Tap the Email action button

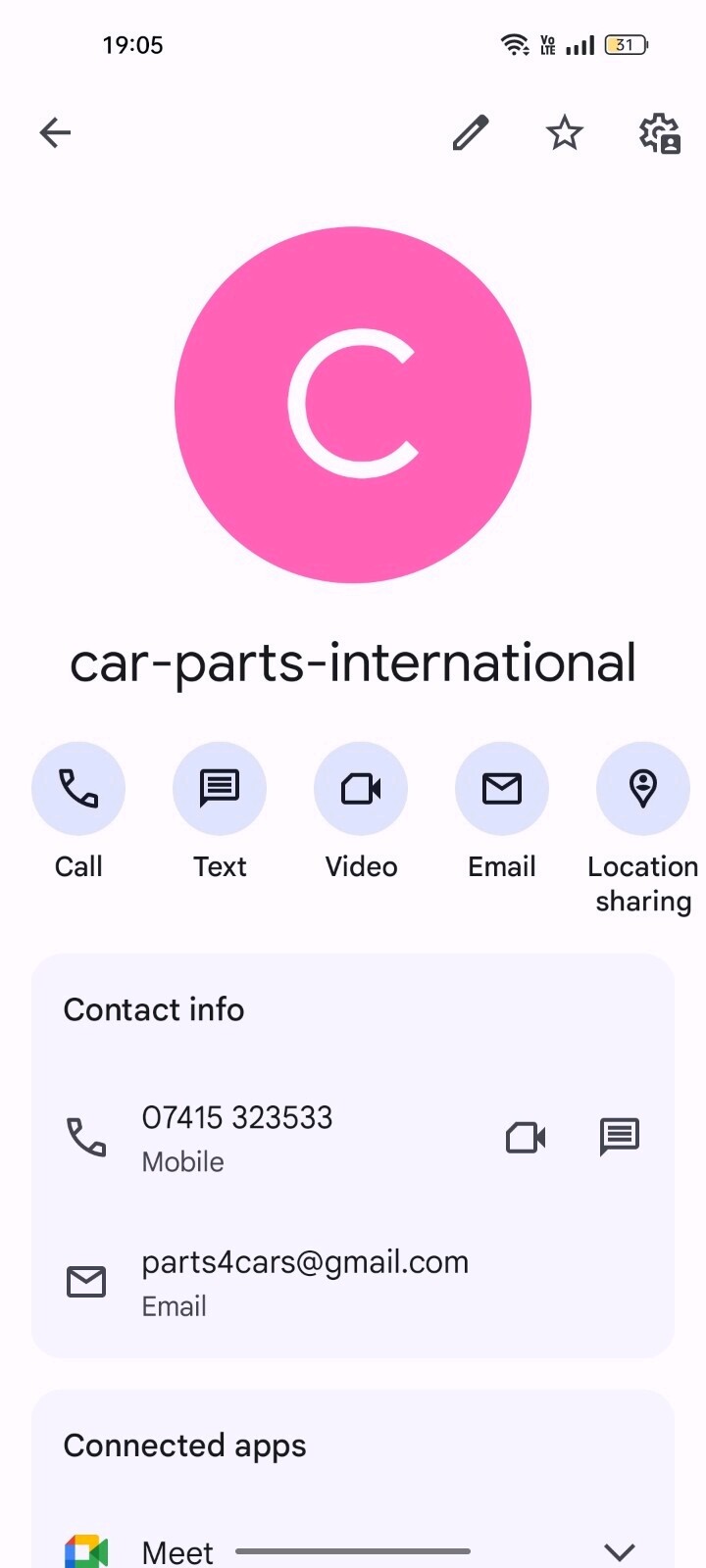[x=502, y=789]
